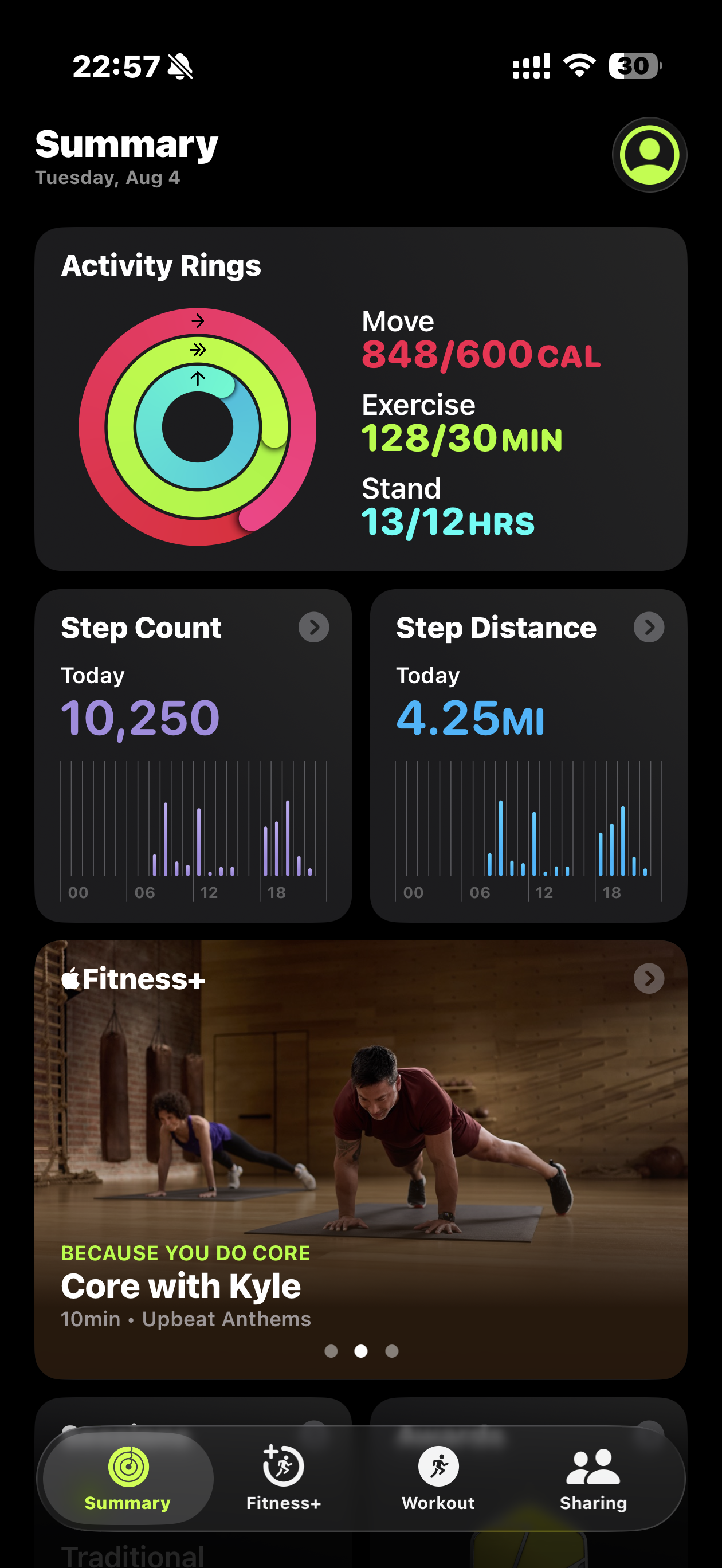Image resolution: width=722 pixels, height=1568 pixels.
Task: Open the Fitness+ section chevron
Action: pos(649,978)
